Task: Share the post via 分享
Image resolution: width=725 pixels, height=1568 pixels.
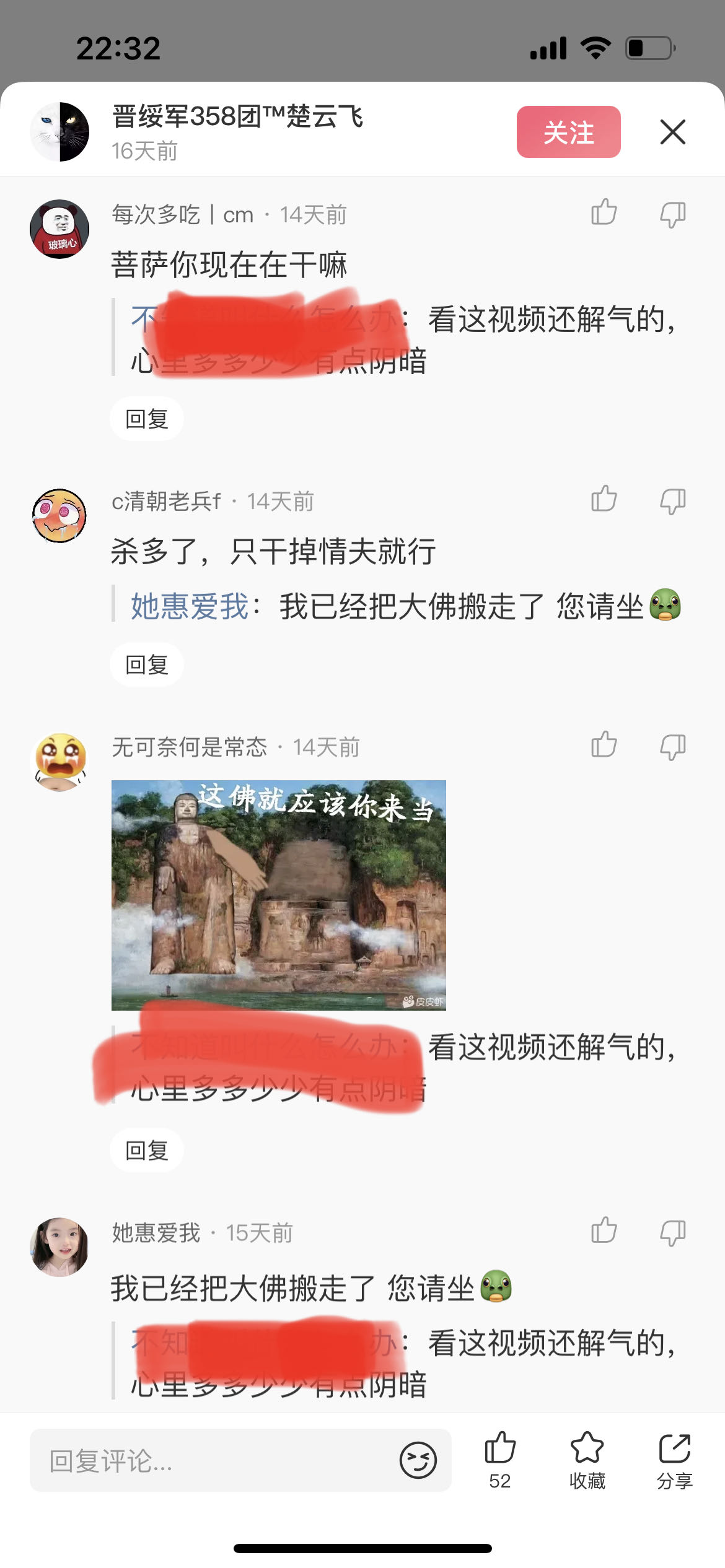Action: pyautogui.click(x=674, y=1460)
